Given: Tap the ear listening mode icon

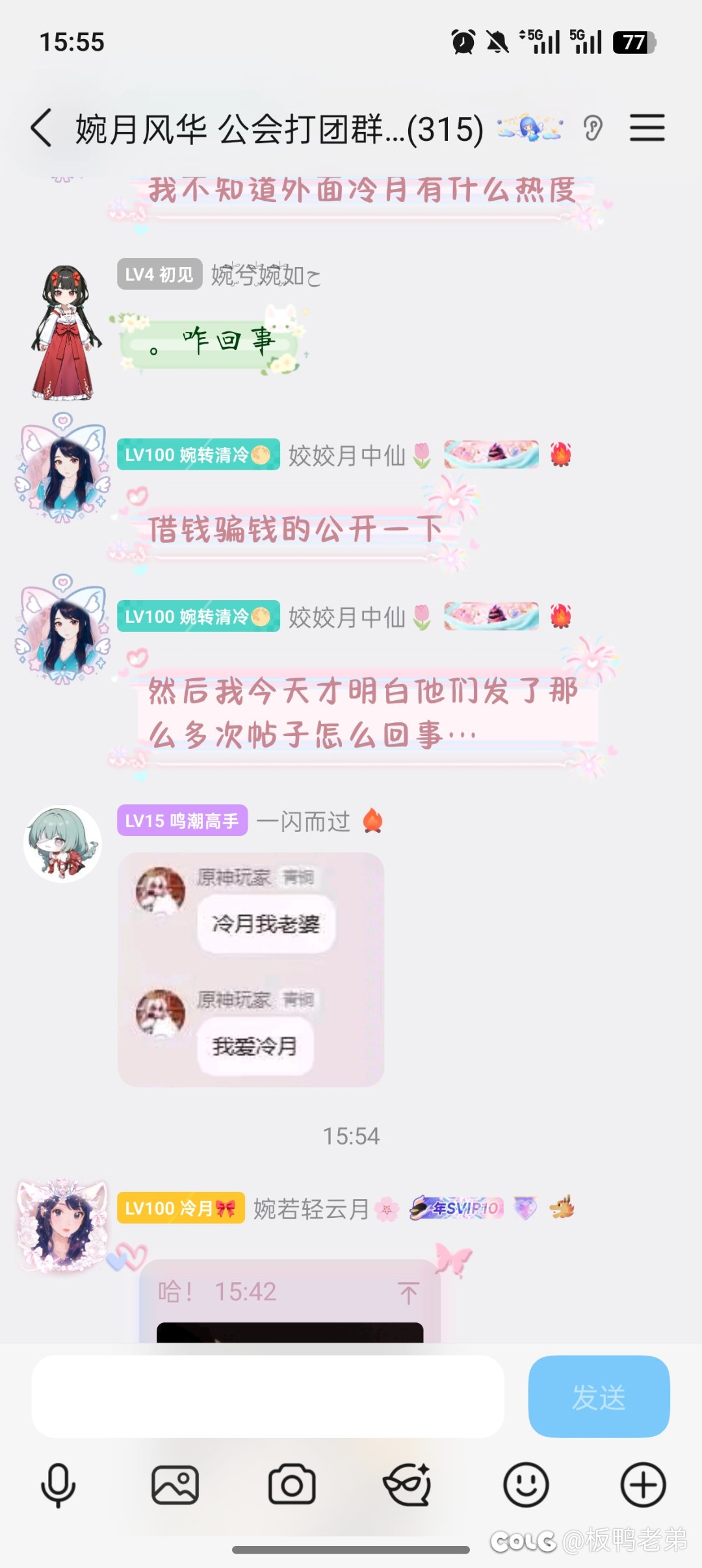Looking at the screenshot, I should 592,127.
